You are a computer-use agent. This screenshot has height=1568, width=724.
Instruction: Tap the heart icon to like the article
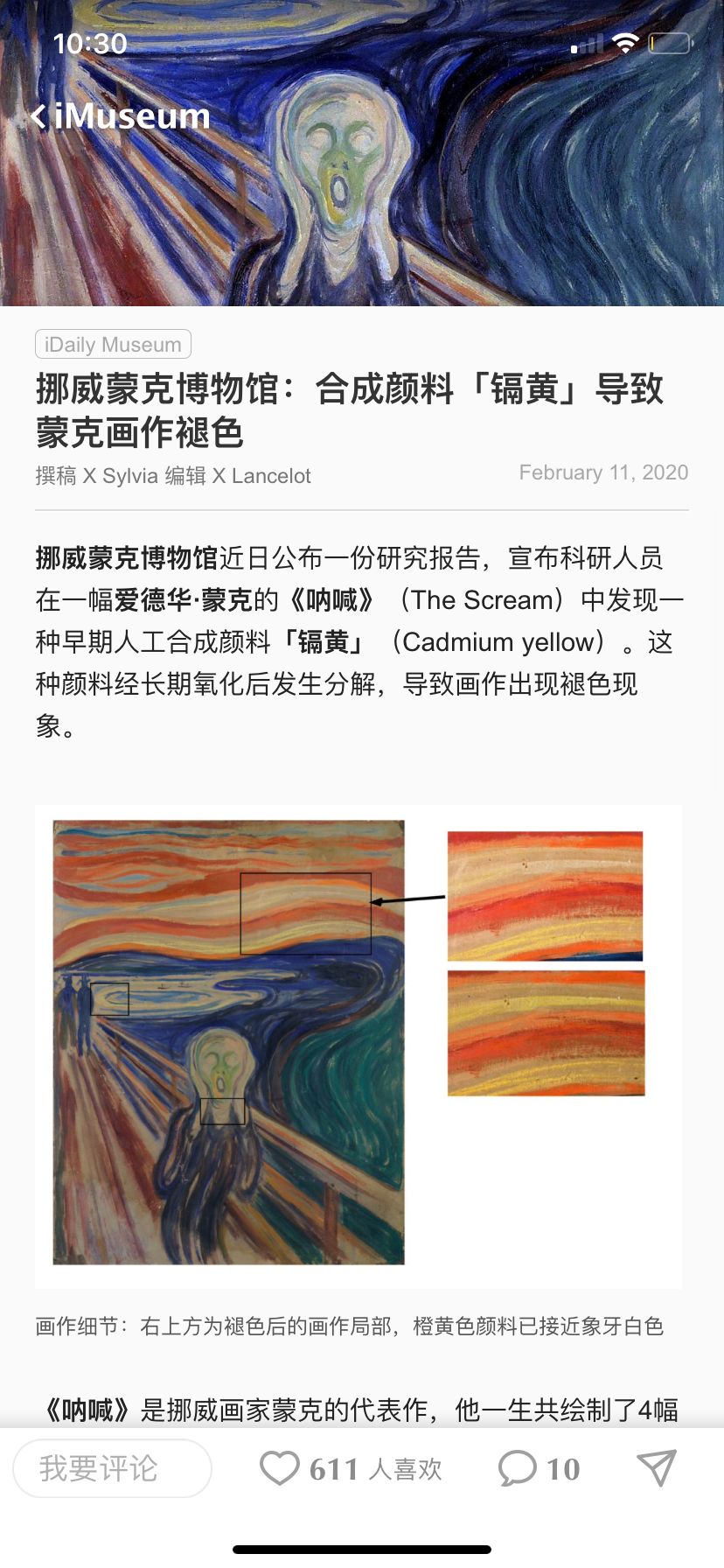coord(282,1468)
